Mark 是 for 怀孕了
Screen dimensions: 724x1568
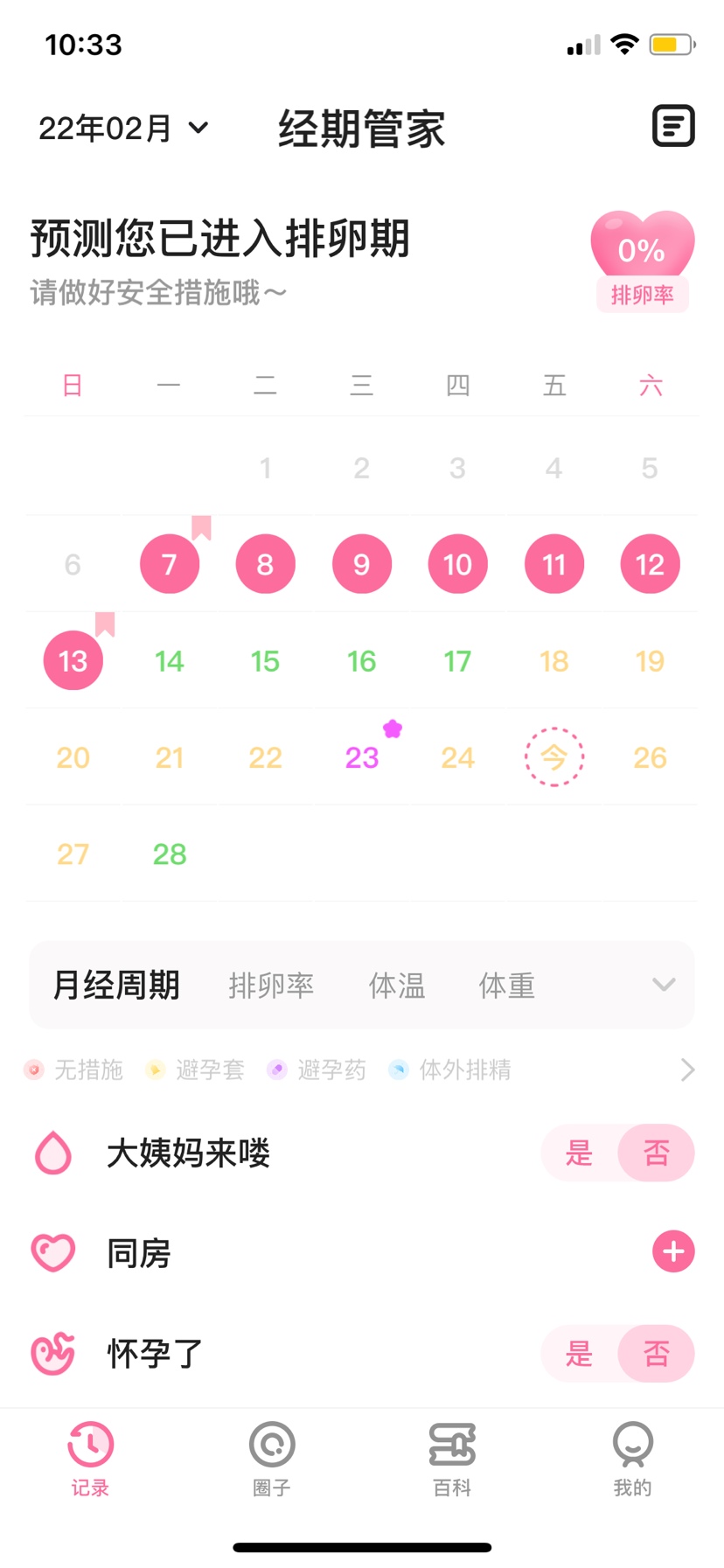pyautogui.click(x=579, y=1354)
